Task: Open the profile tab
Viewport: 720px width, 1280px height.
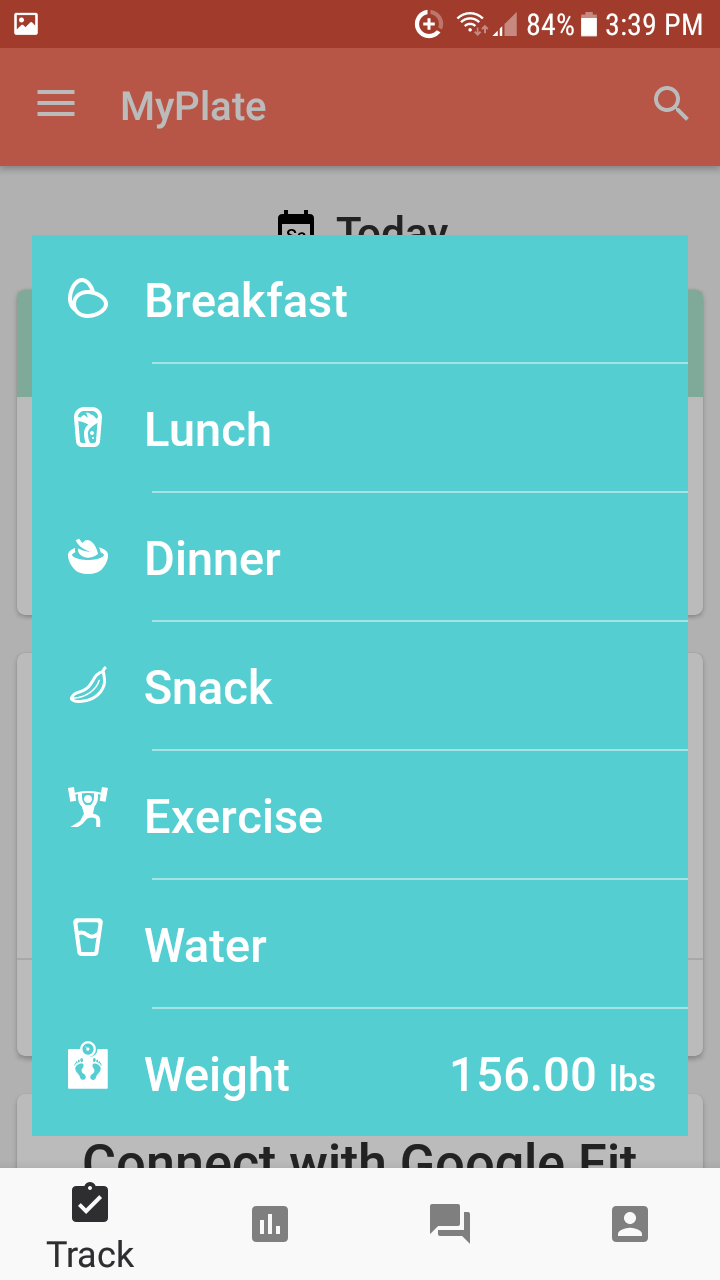Action: point(630,1224)
